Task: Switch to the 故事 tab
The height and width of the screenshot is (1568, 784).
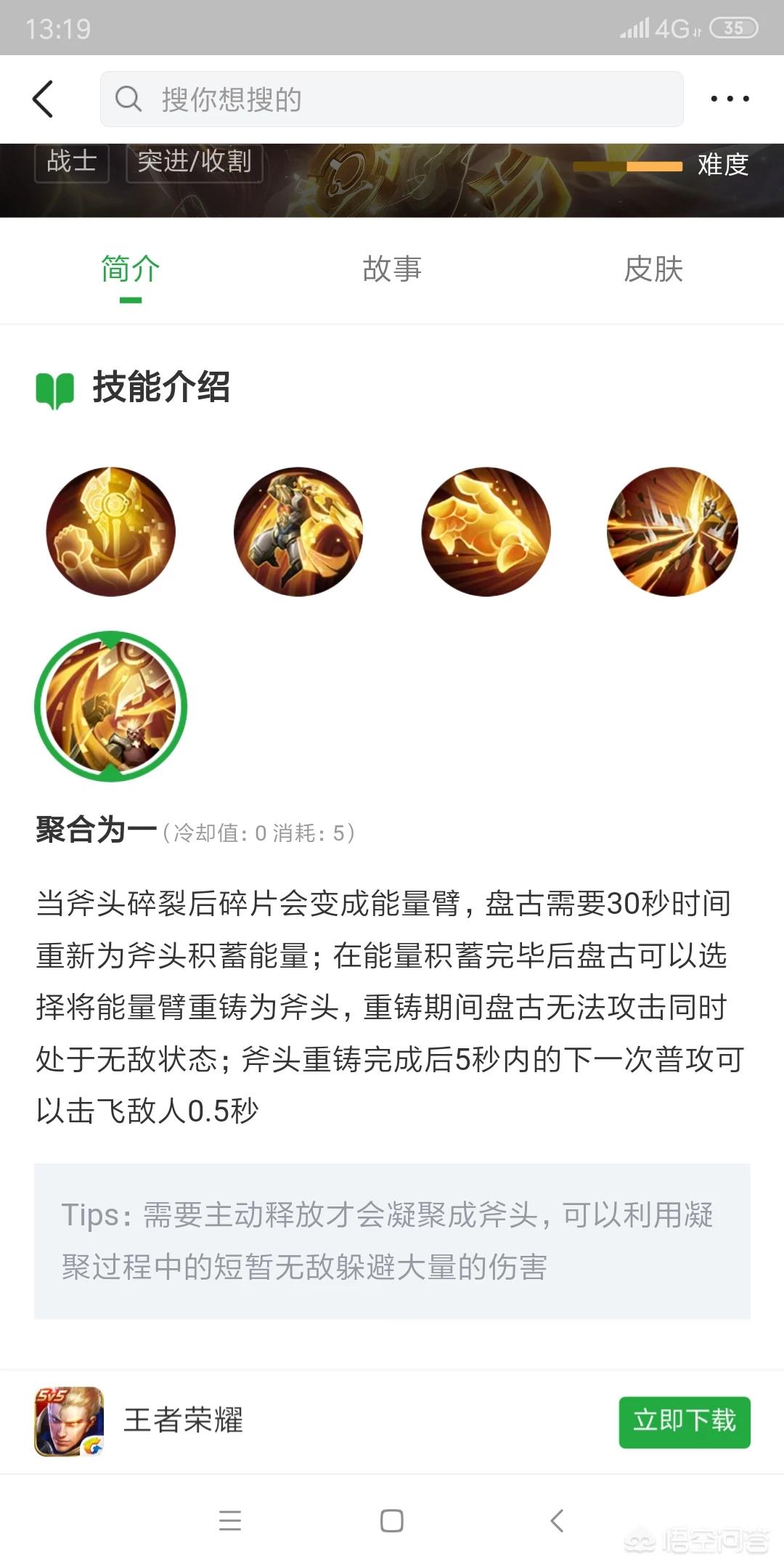Action: [x=392, y=269]
